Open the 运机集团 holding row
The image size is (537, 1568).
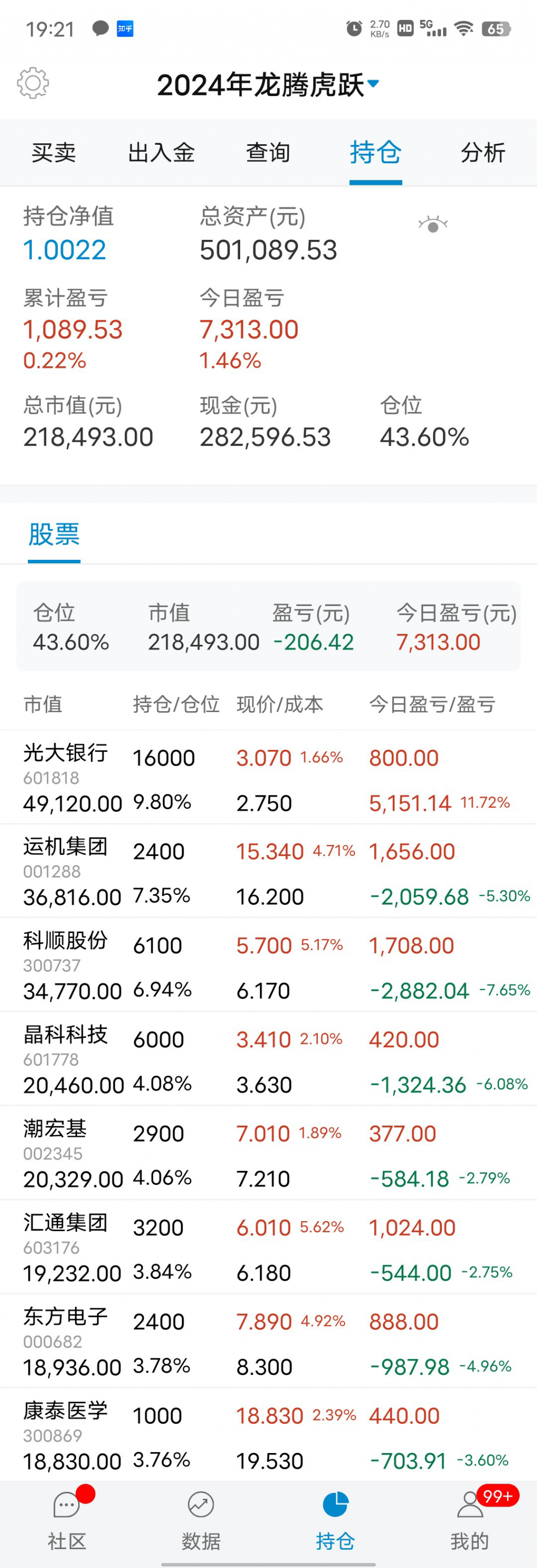pos(268,871)
